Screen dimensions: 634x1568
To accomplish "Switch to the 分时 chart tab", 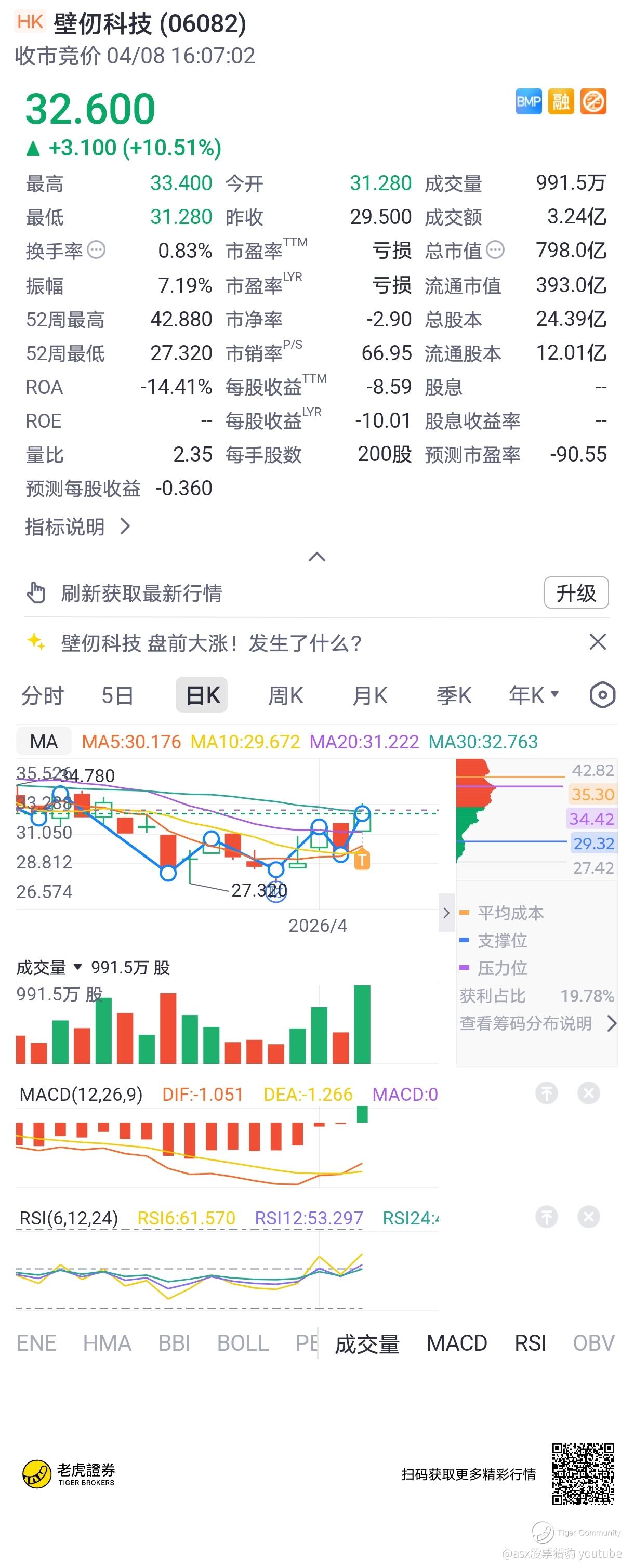I will coord(43,695).
